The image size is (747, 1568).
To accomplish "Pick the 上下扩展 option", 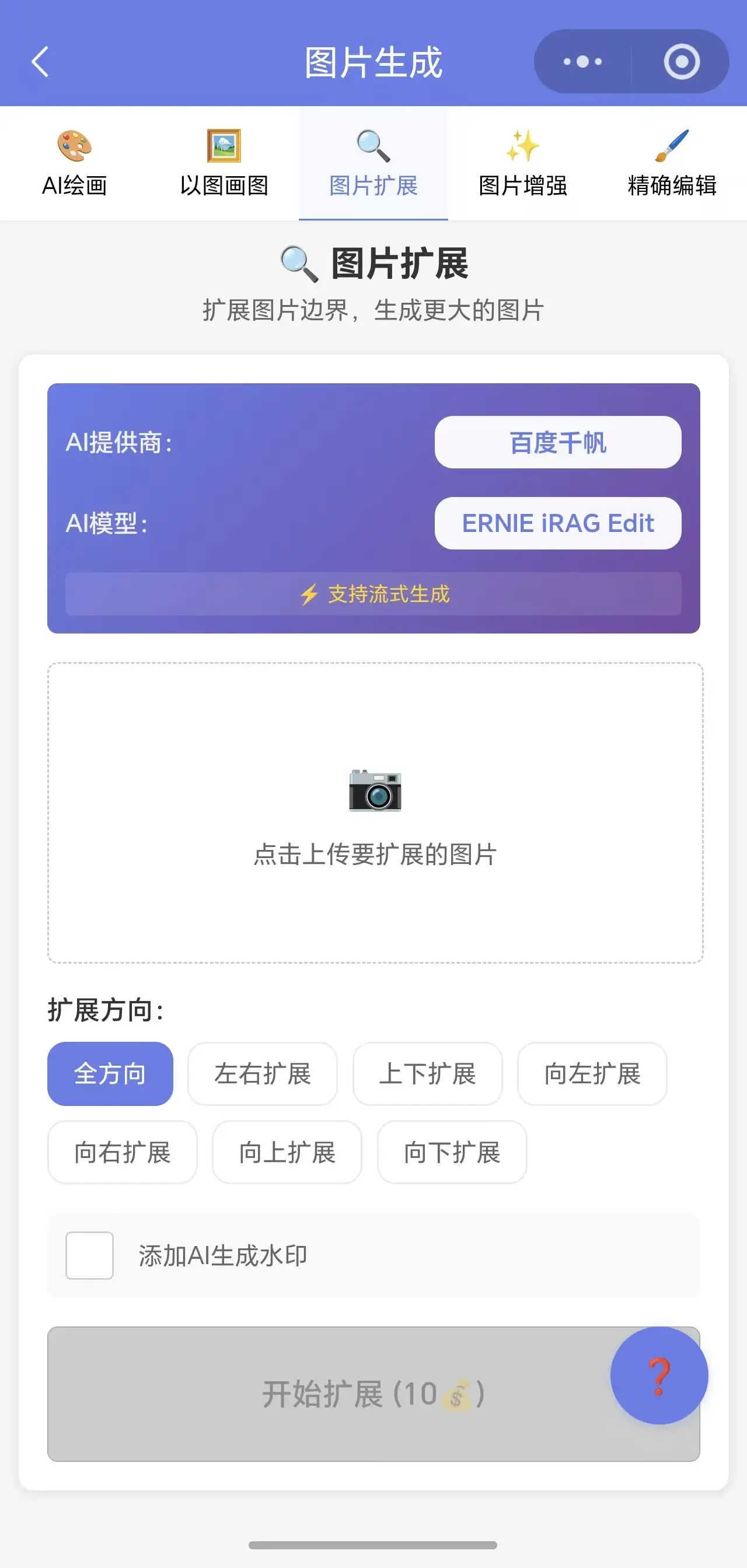I will [x=427, y=1074].
